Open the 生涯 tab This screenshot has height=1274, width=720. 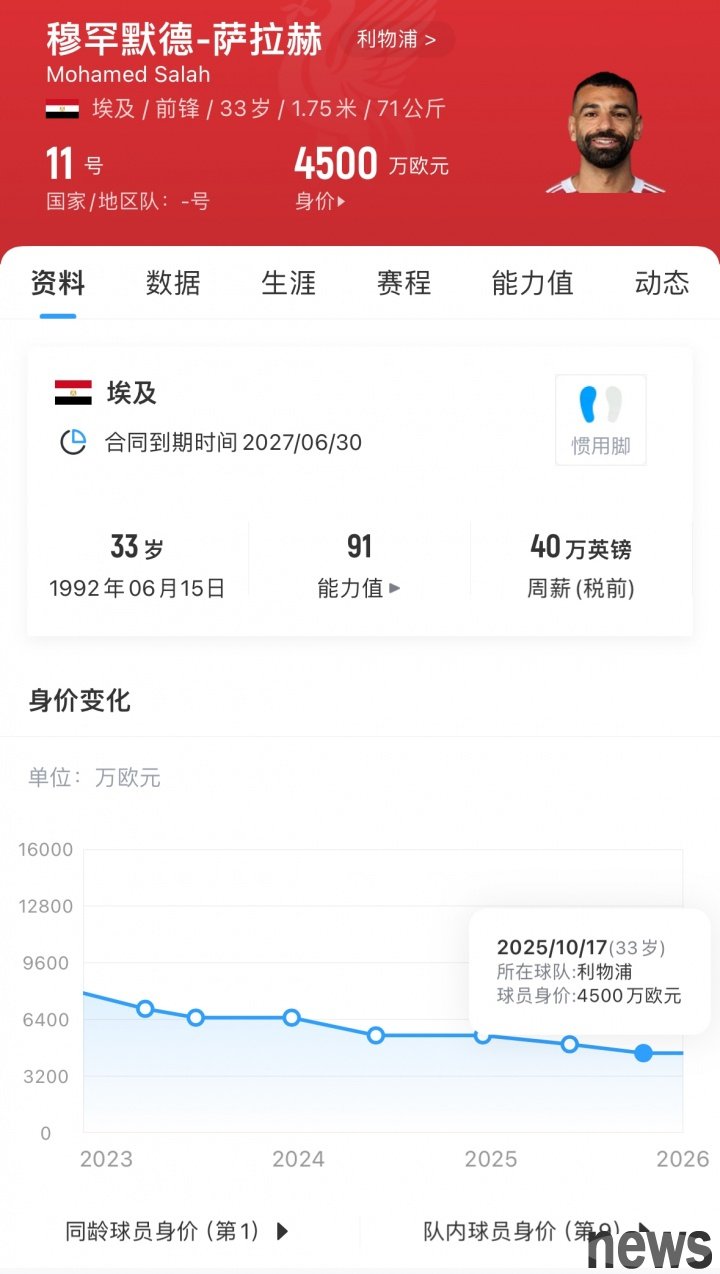288,283
